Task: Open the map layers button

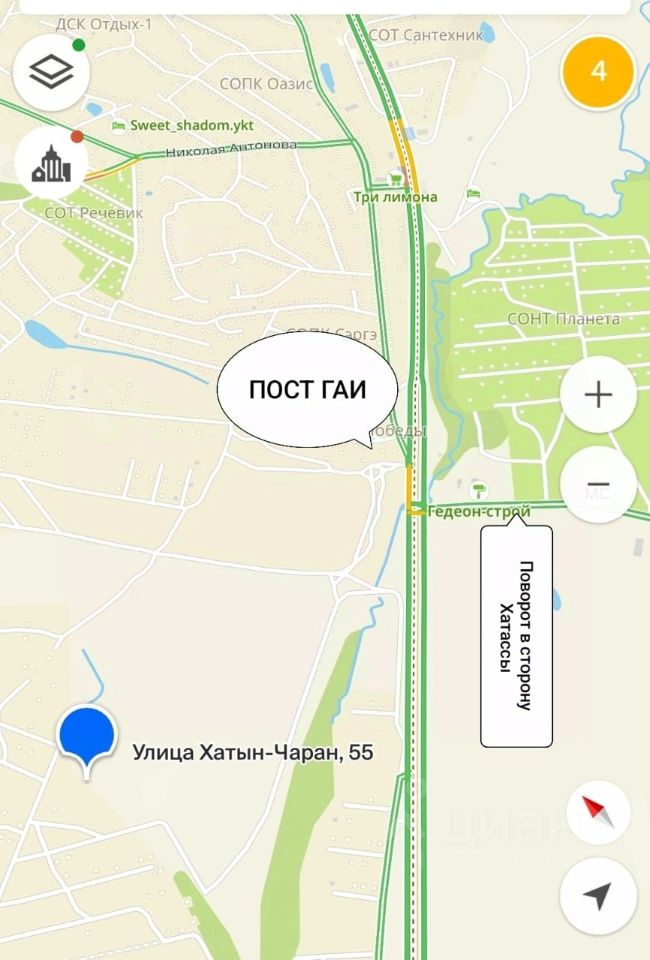Action: [51, 71]
